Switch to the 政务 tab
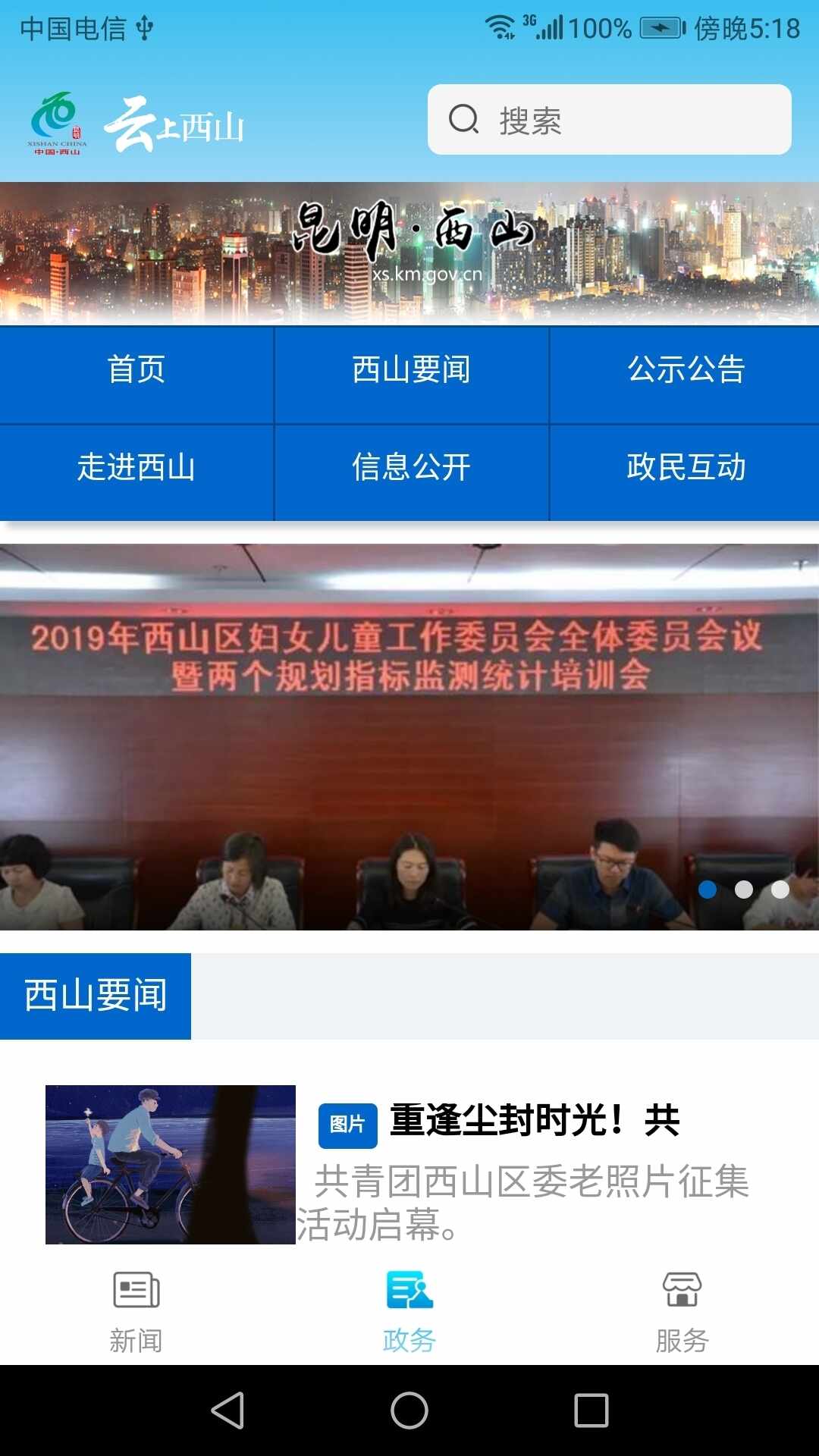The height and width of the screenshot is (1456, 819). [409, 1310]
